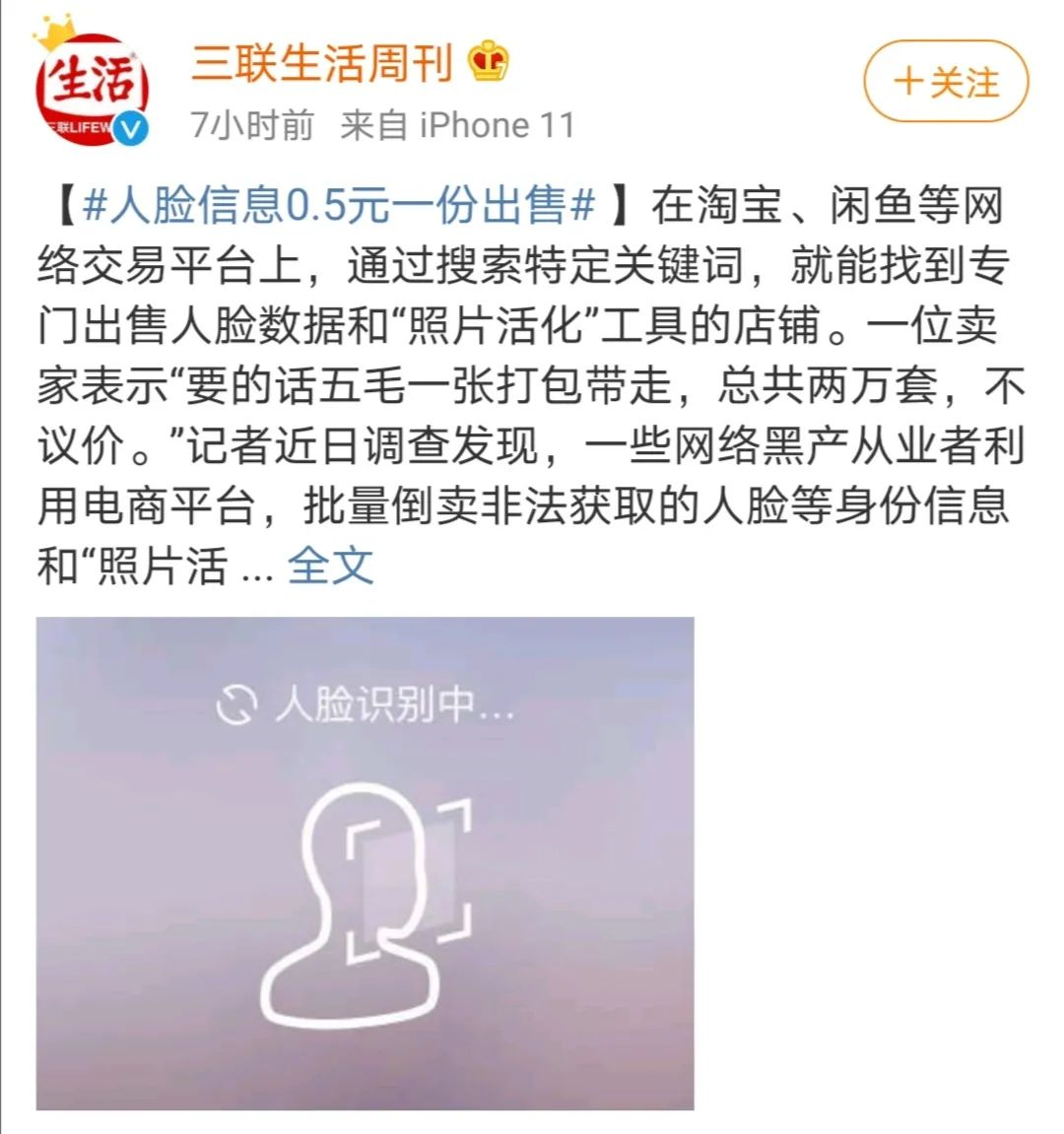1064x1134 pixels.
Task: Open hashtag #人脸信息0.5元一份出售#
Action: (x=339, y=206)
